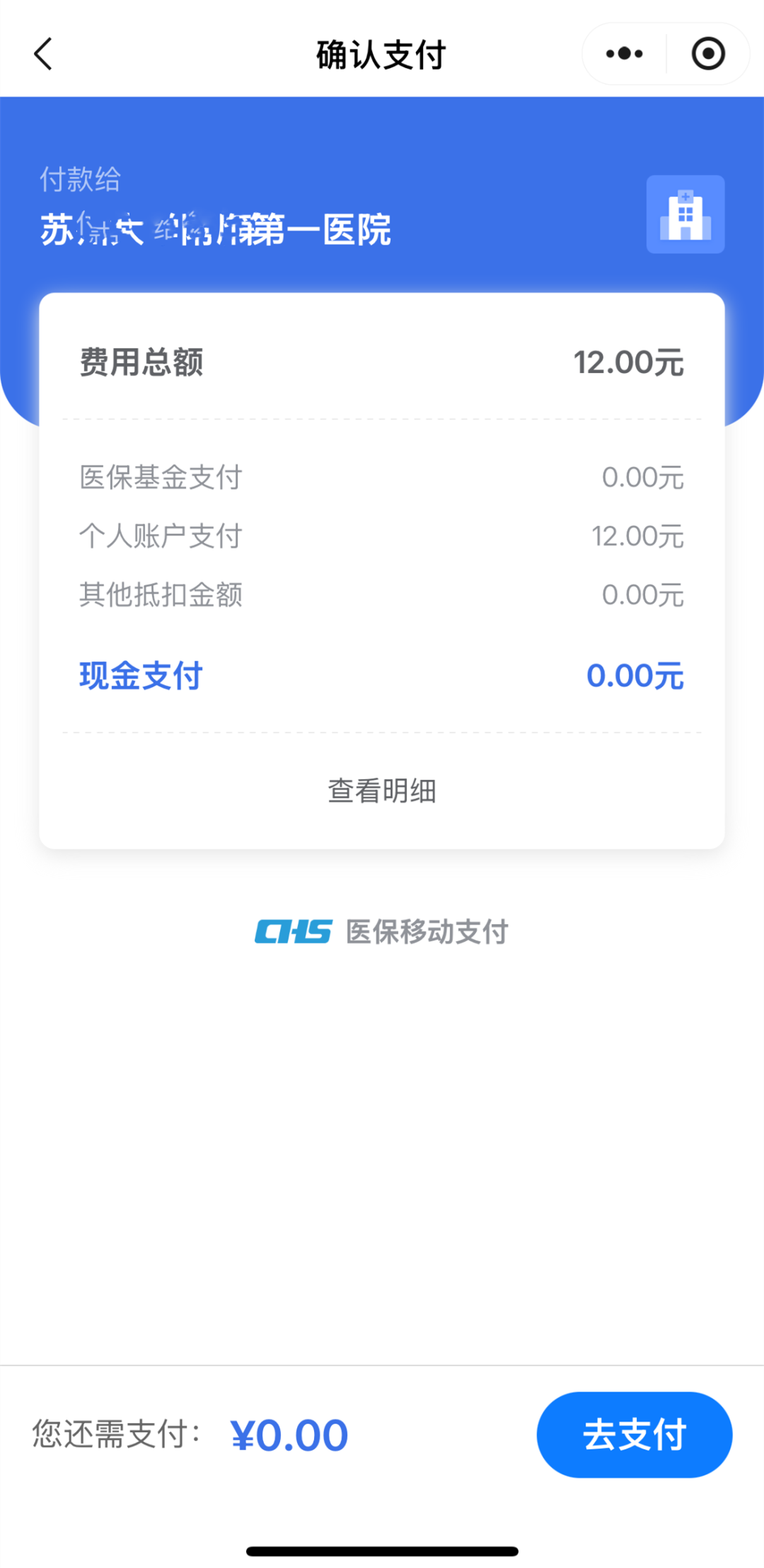Image resolution: width=764 pixels, height=1568 pixels.
Task: Expand payment details via 查看明细
Action: [382, 790]
